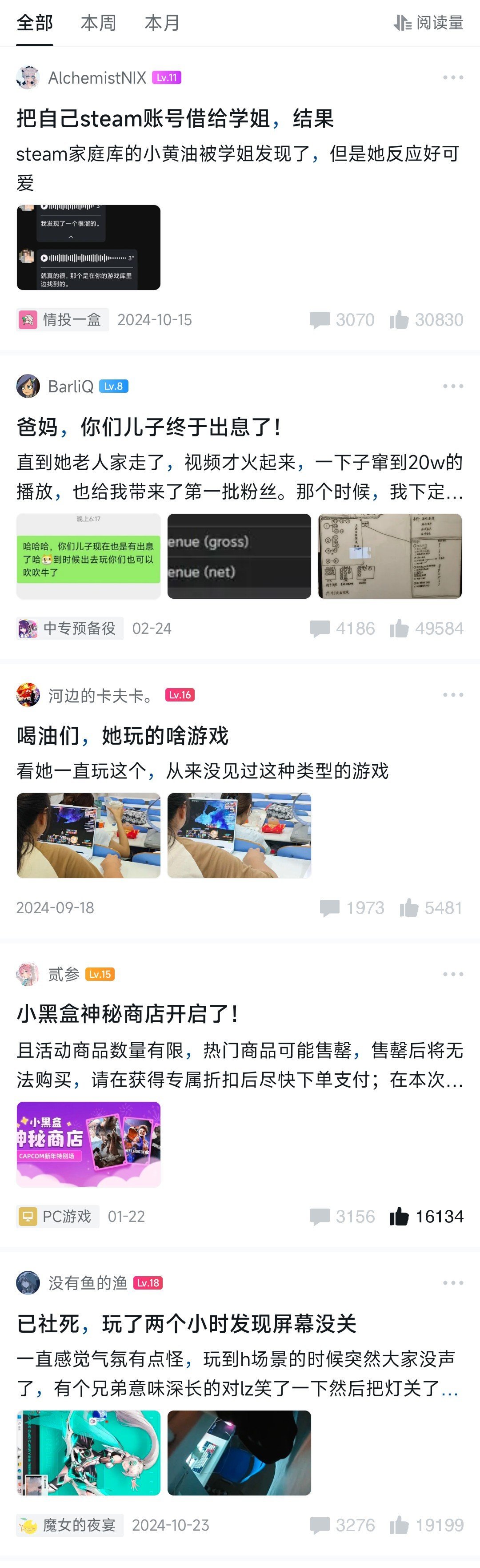Switch to the 本月 tab
The width and height of the screenshot is (480, 1568).
point(162,23)
